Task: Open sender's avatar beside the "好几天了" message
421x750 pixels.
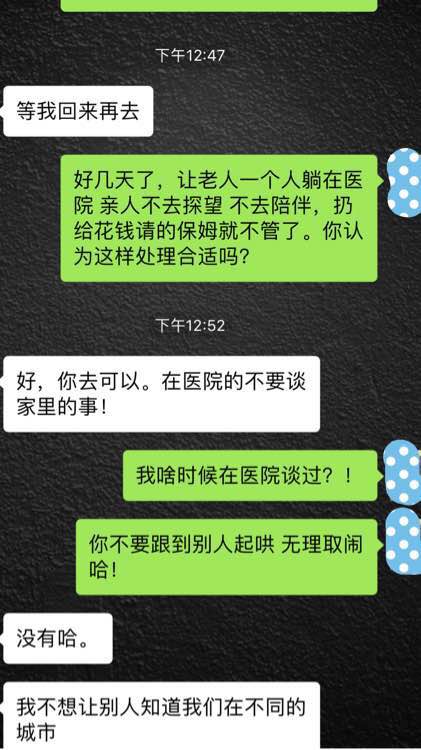Action: pos(404,183)
